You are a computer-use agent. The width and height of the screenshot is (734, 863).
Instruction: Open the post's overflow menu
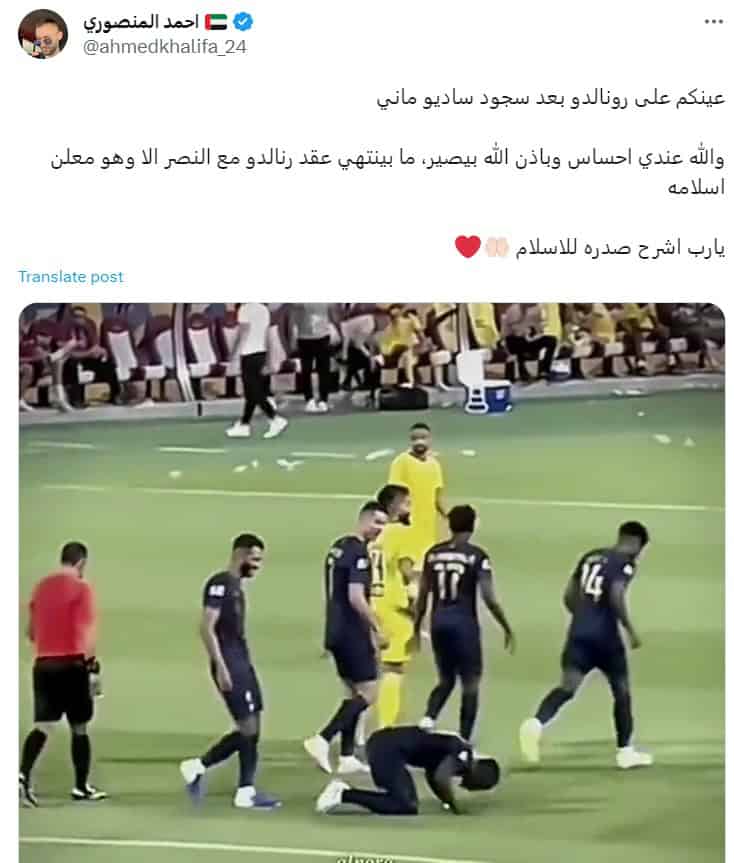tap(712, 21)
